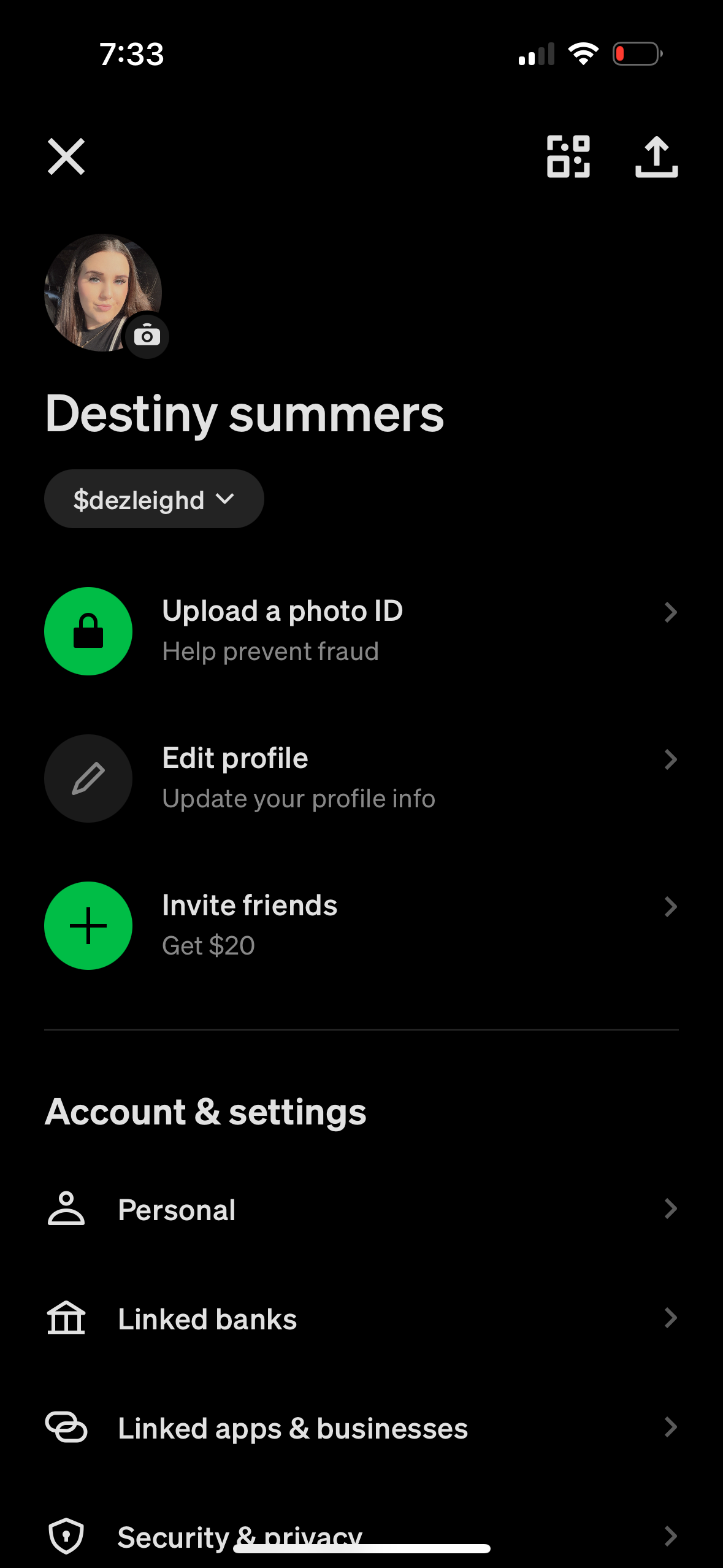Open Upload a photo ID
Image resolution: width=723 pixels, height=1568 pixels.
tap(361, 631)
